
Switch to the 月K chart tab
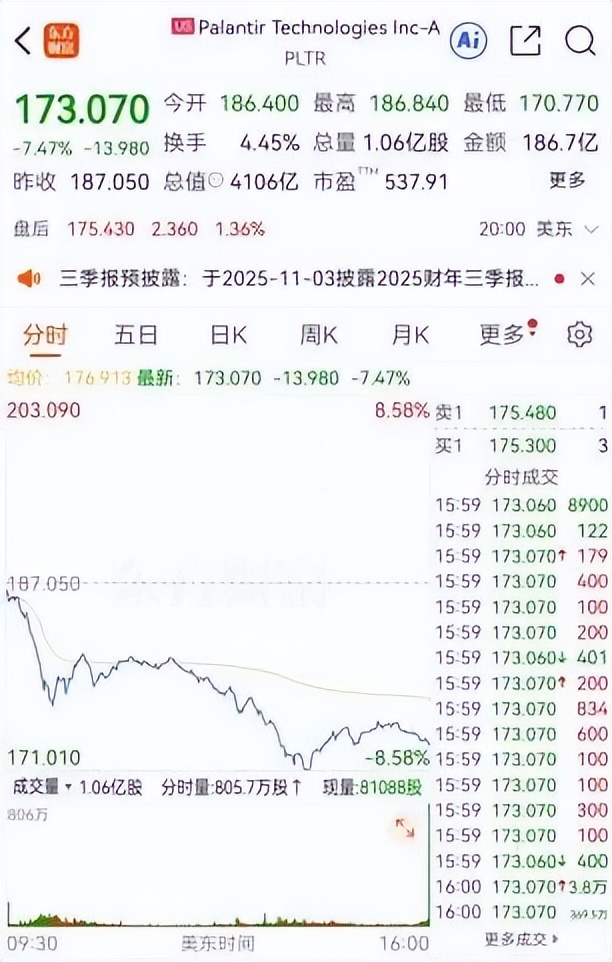411,334
